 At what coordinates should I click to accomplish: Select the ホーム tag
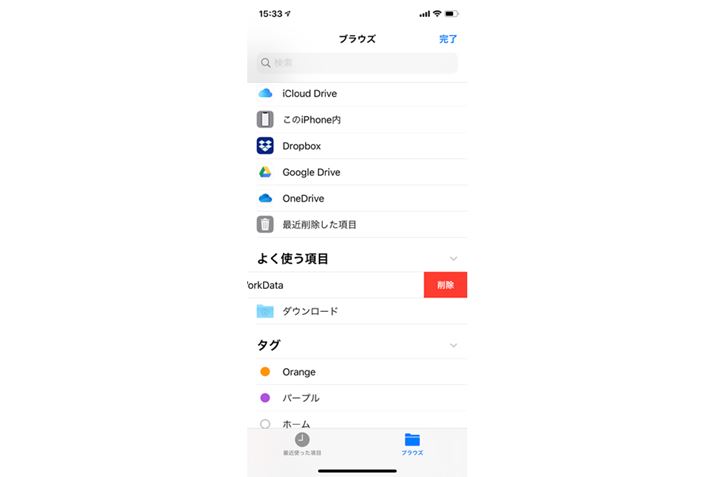[x=295, y=423]
